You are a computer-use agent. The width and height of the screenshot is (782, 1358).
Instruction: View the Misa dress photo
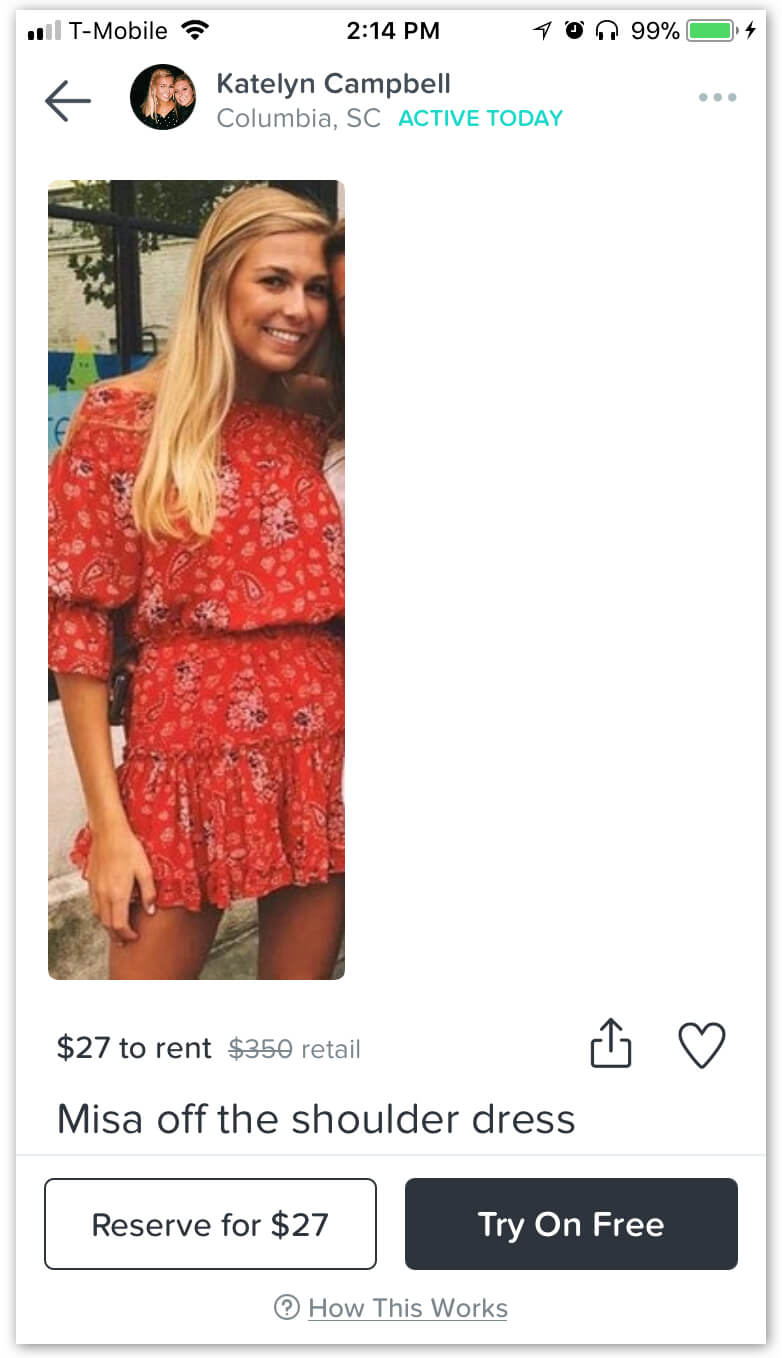[197, 580]
